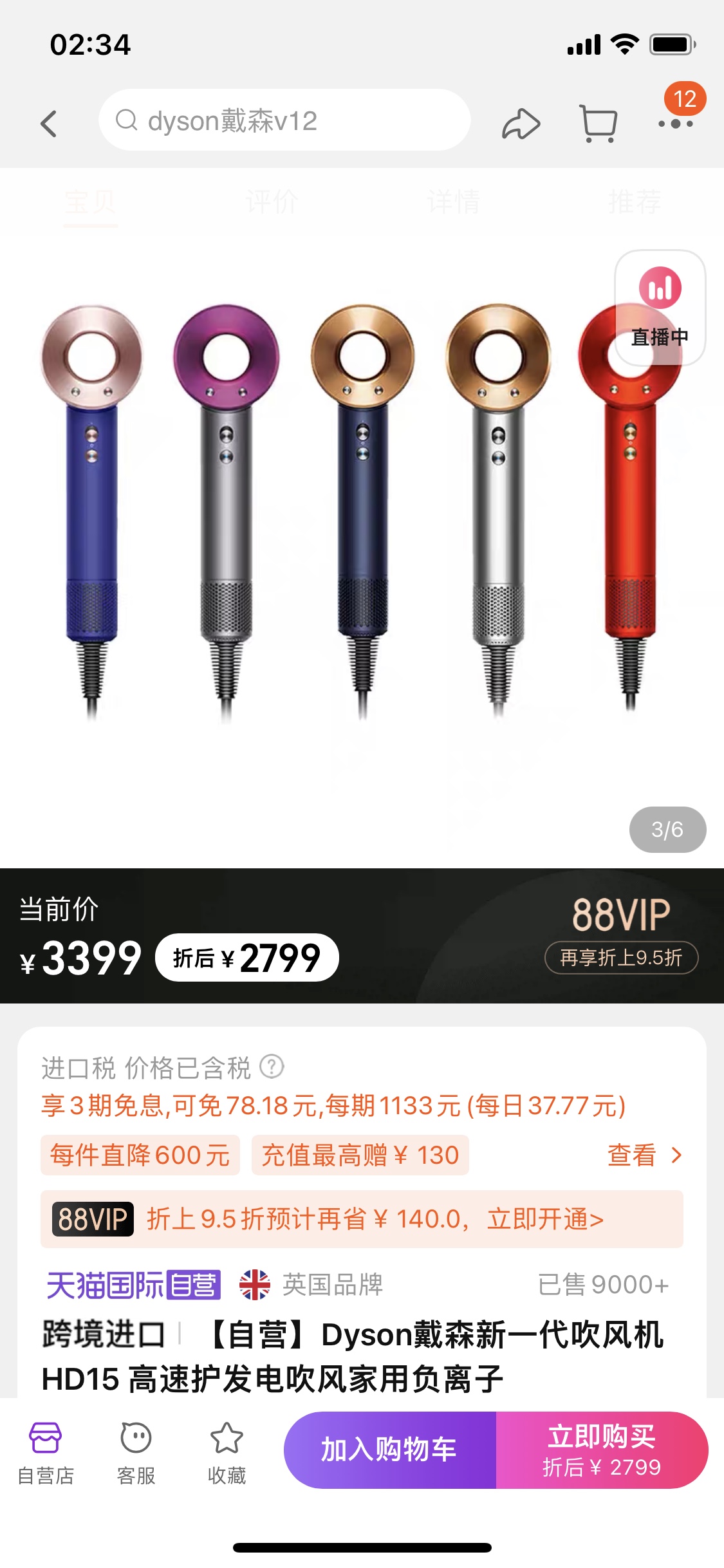
Task: Contact 客服 customer service
Action: [x=136, y=1453]
